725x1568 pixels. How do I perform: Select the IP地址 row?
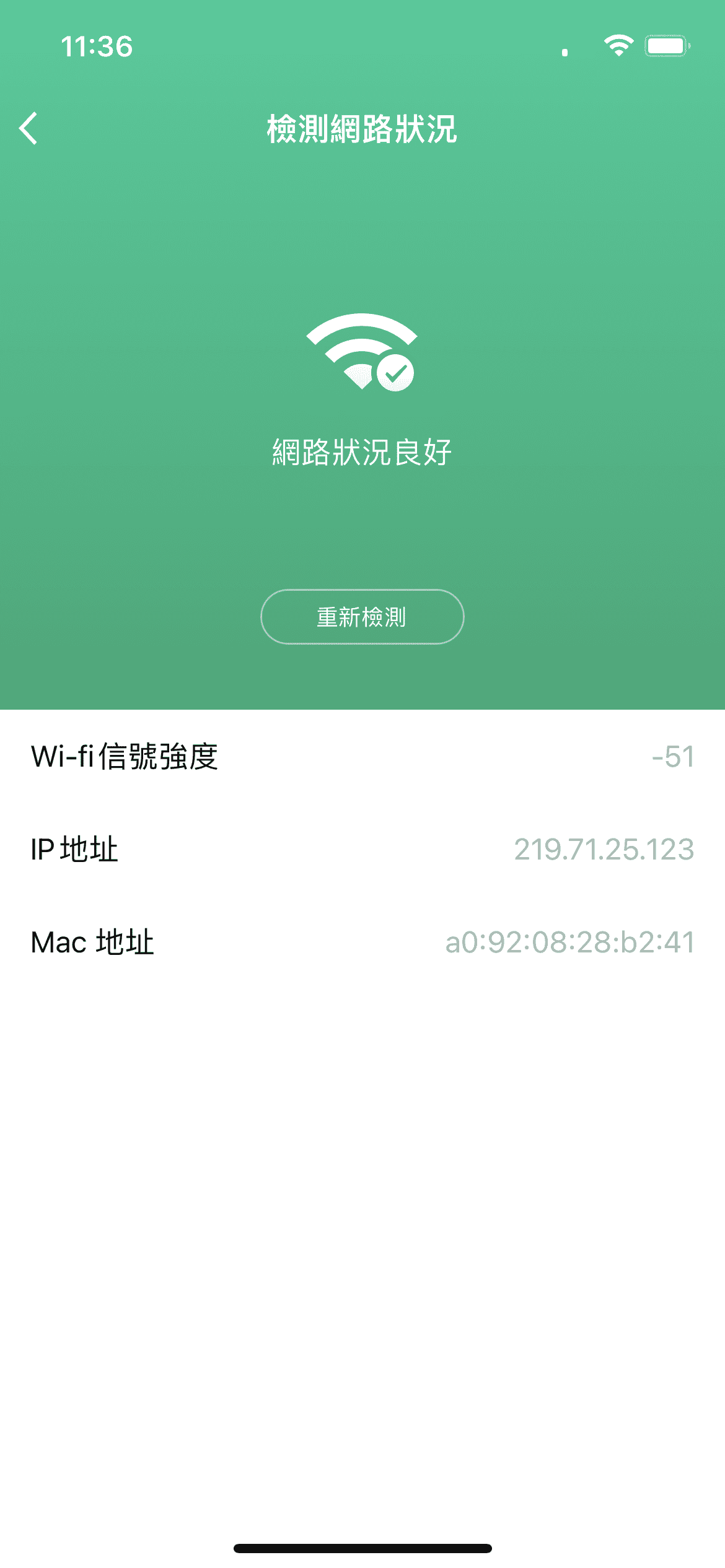click(x=362, y=850)
